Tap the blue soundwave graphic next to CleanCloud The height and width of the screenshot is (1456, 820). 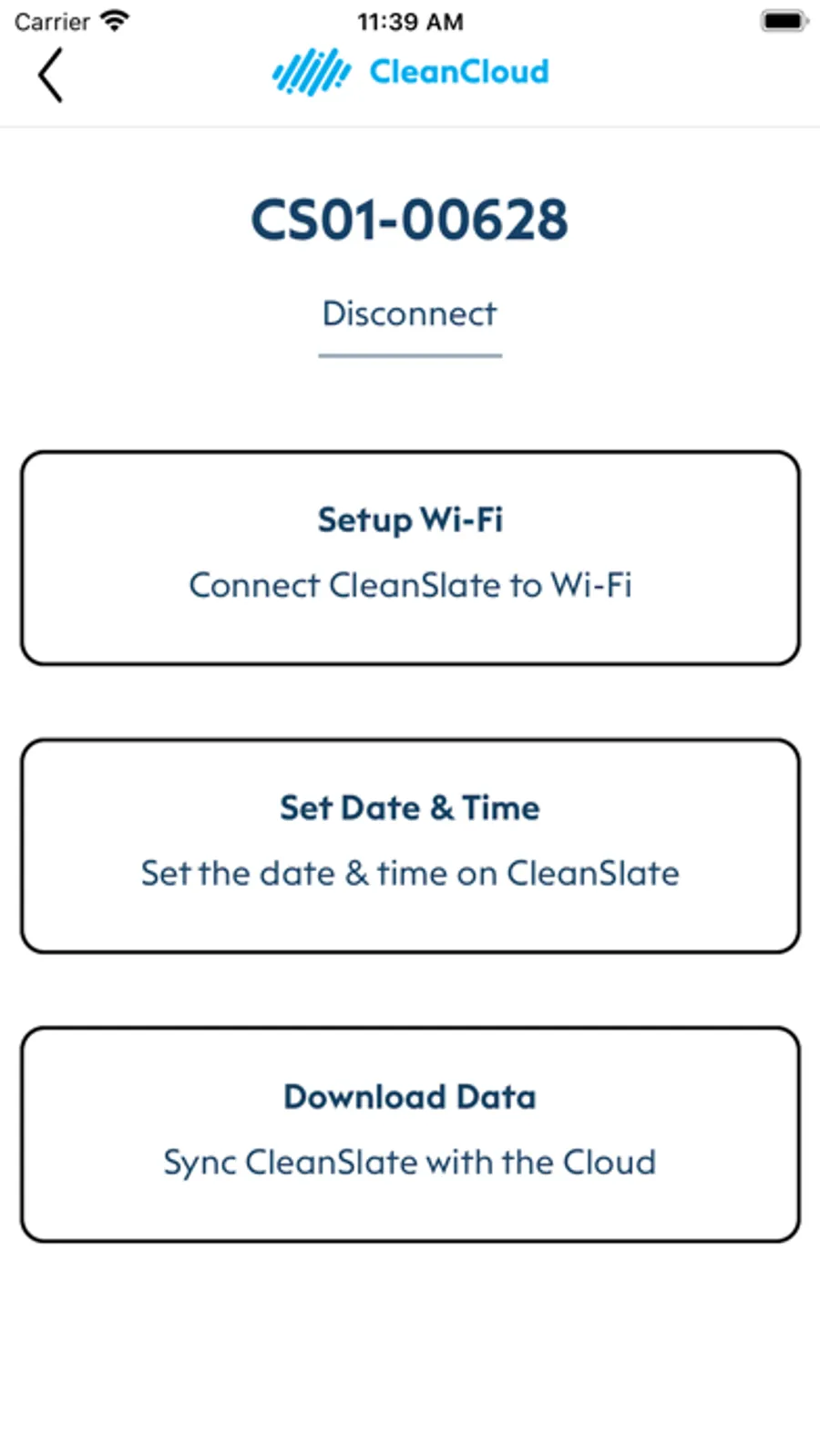point(310,71)
